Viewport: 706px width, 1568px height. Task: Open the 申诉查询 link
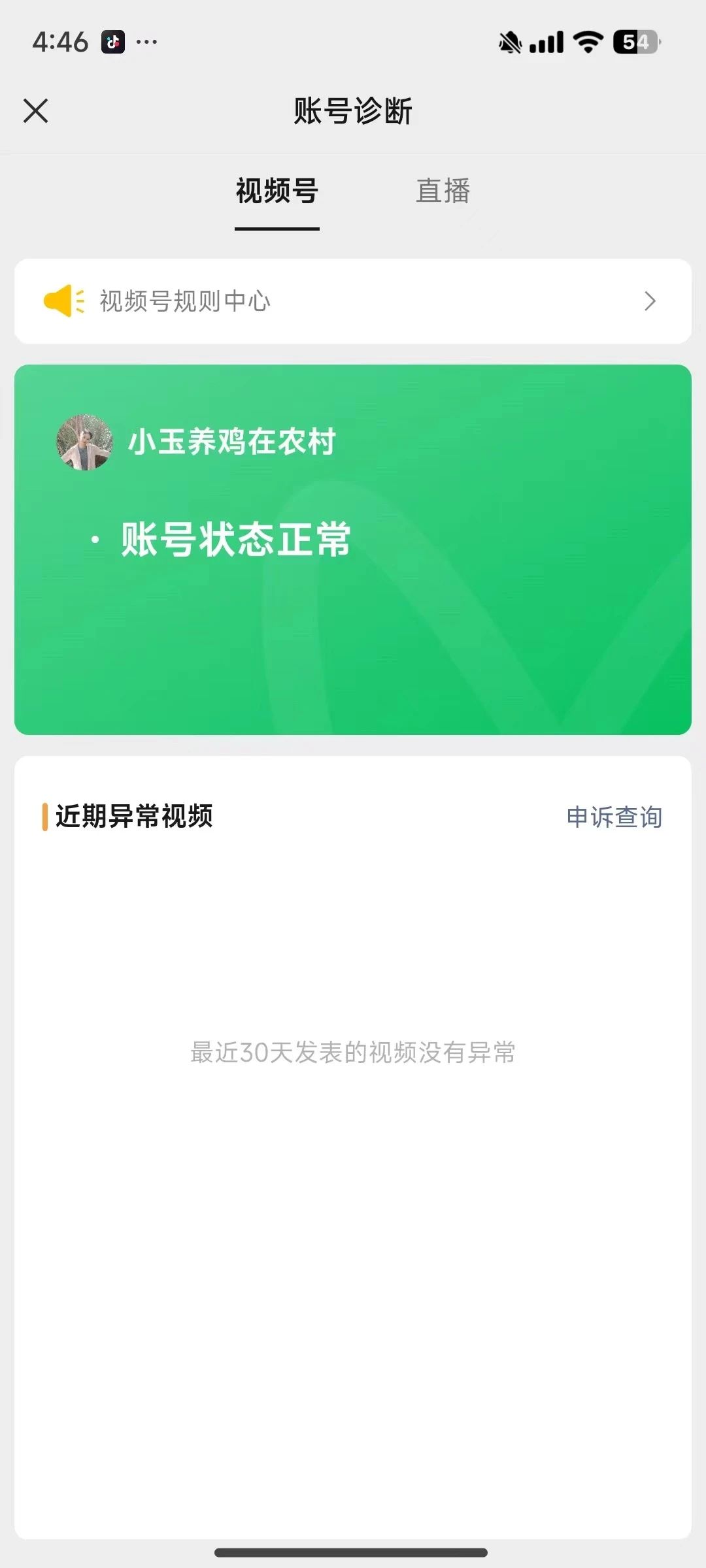[x=614, y=817]
